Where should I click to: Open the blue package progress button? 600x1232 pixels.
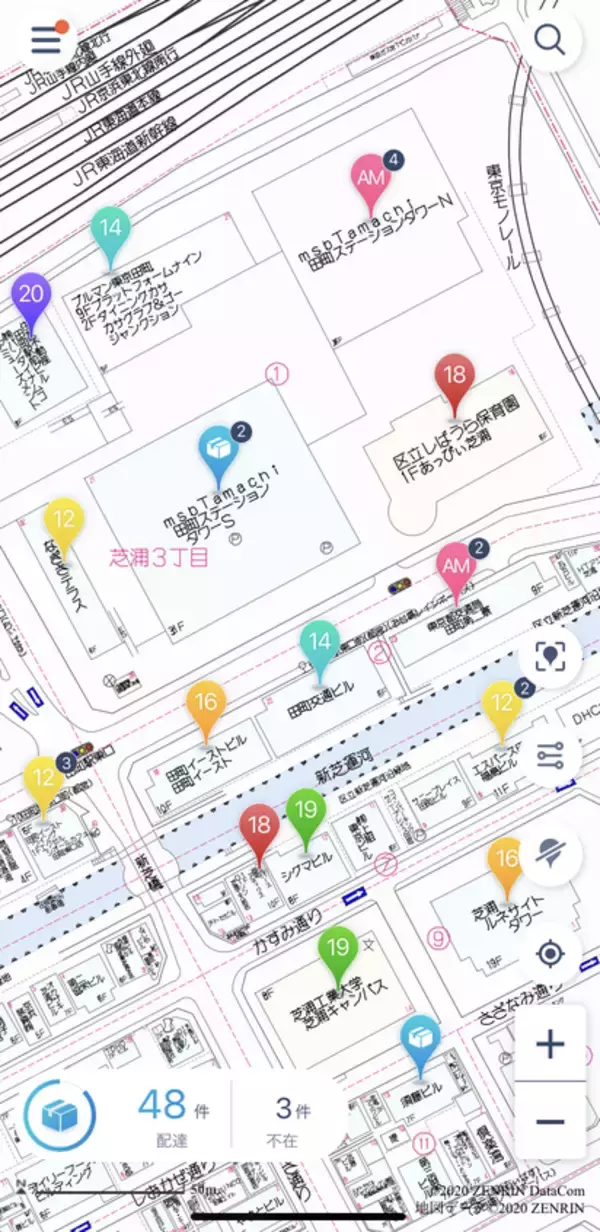click(x=60, y=1116)
